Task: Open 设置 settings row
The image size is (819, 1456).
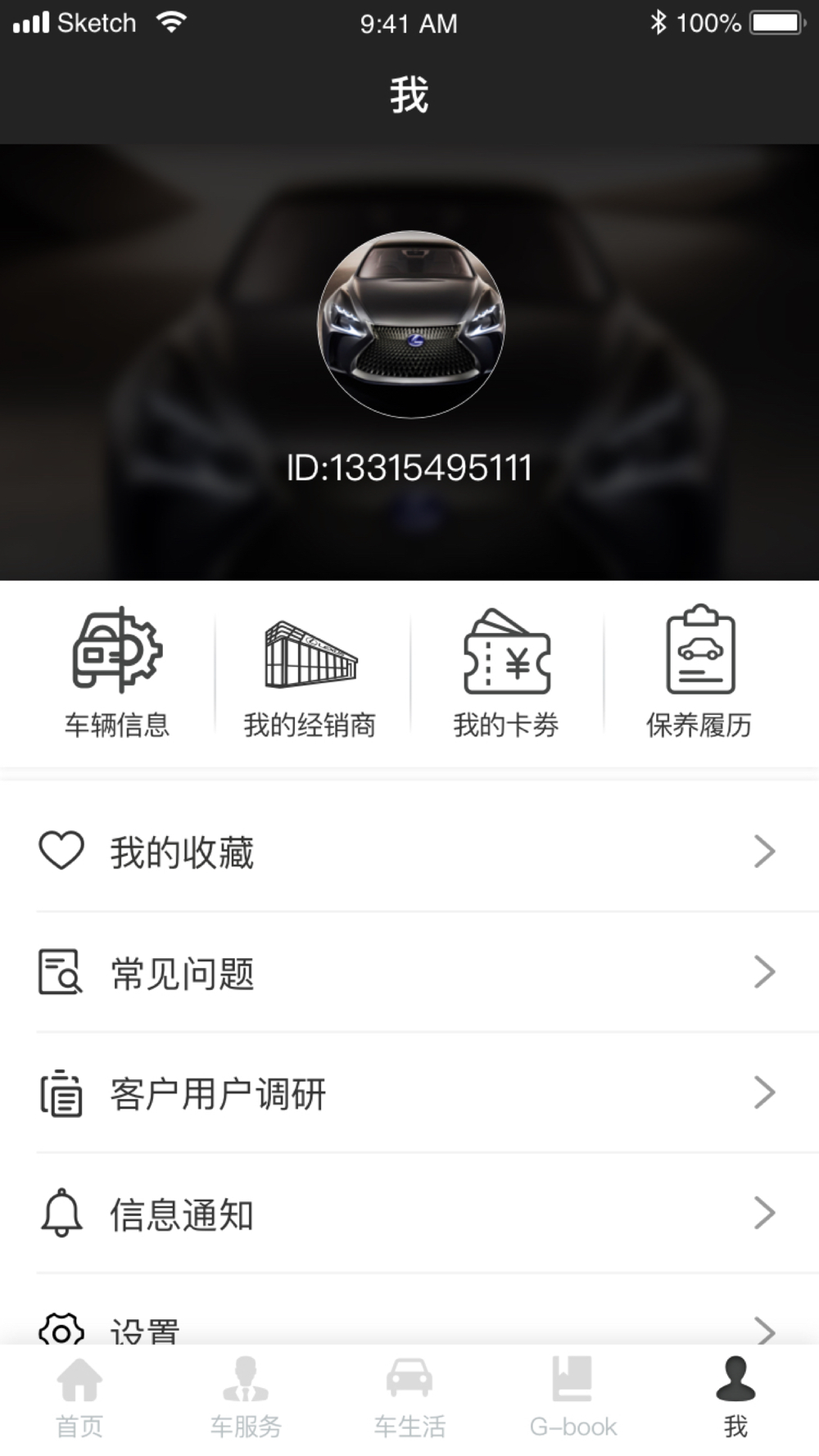Action: pyautogui.click(x=409, y=1325)
